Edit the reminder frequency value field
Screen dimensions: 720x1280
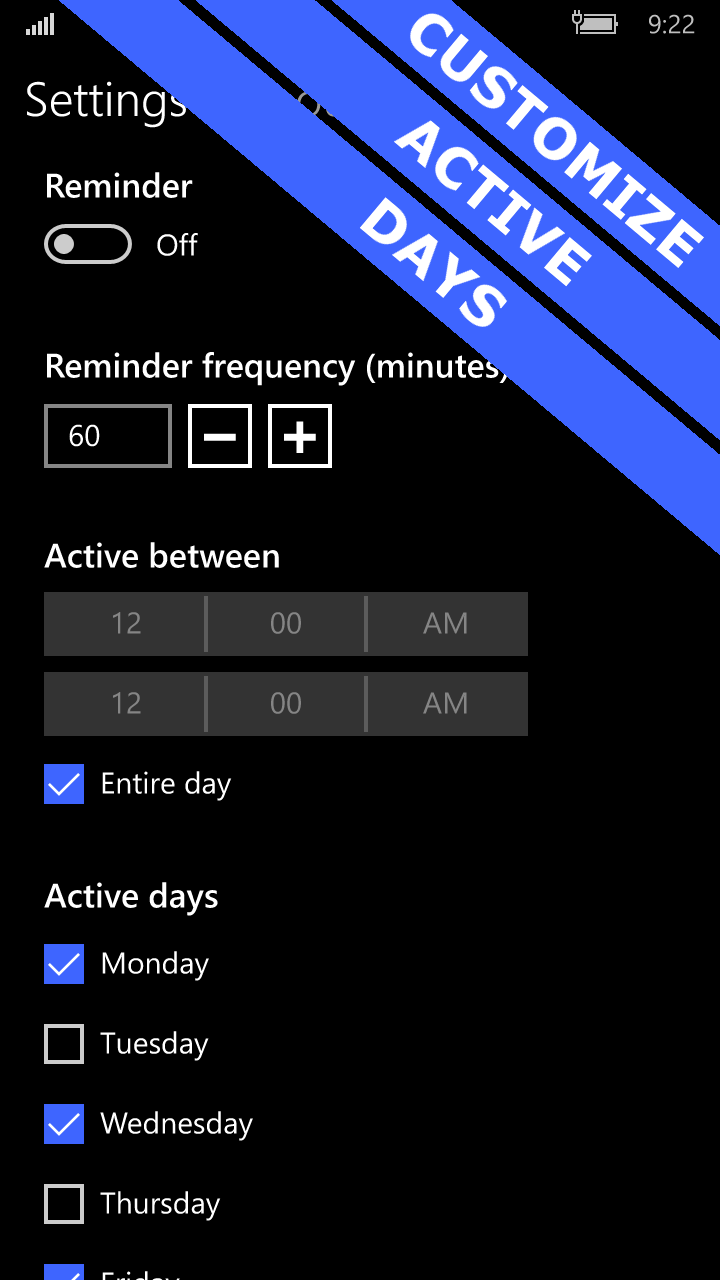tap(108, 436)
